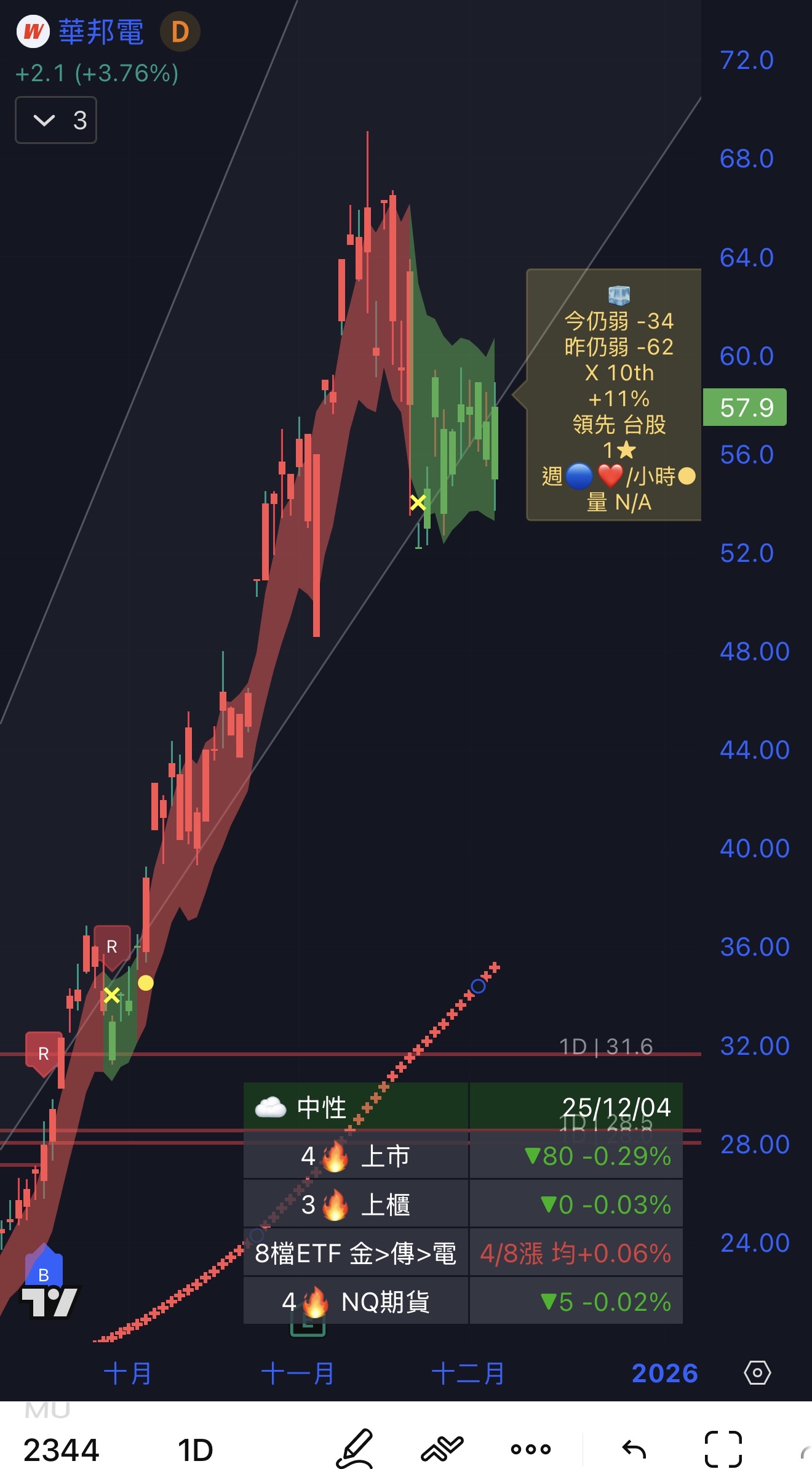Open the symbol search for 2344
This screenshot has width=812, height=1469.
[61, 1450]
